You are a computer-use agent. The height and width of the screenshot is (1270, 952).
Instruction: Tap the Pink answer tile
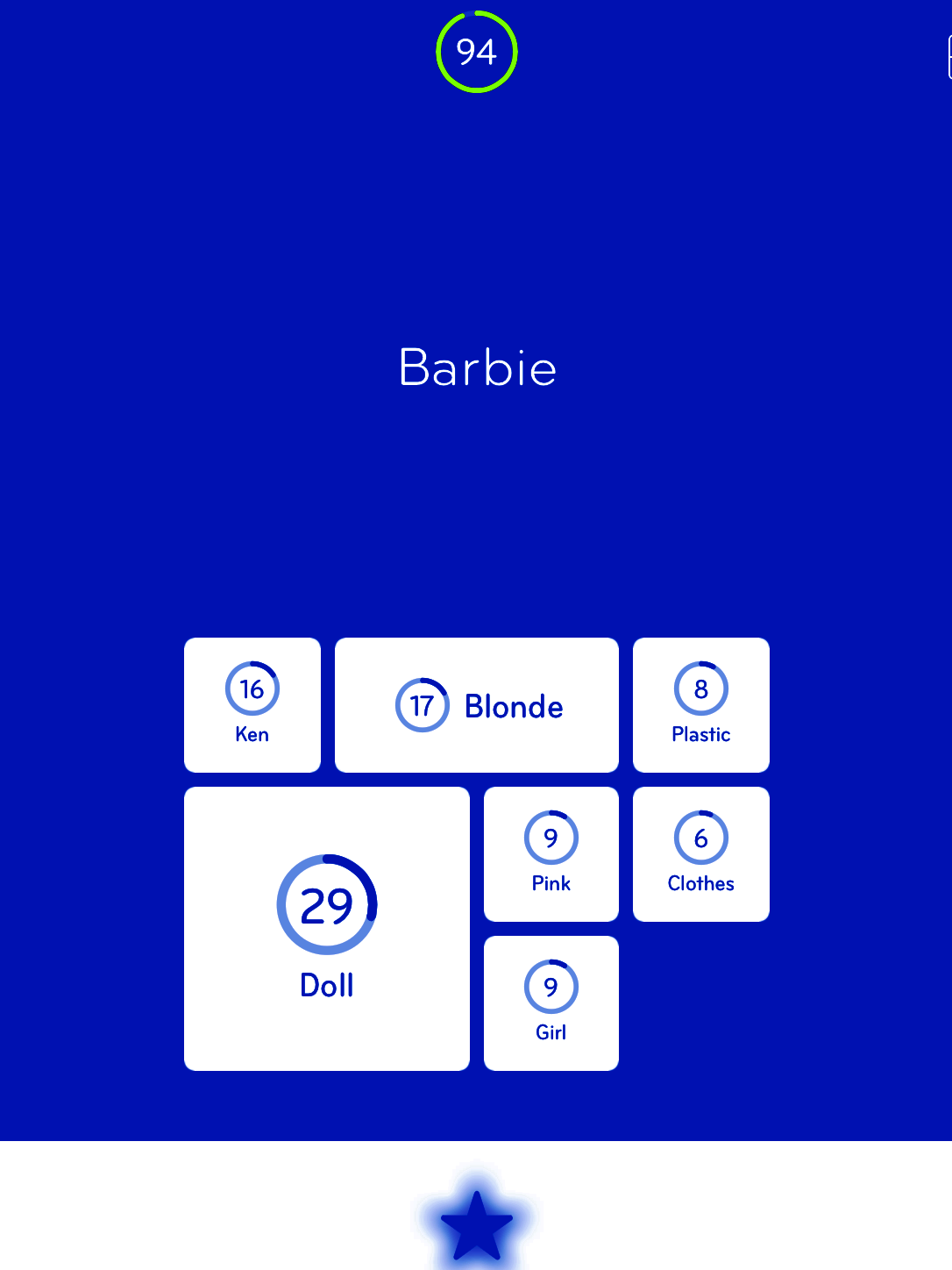[551, 854]
